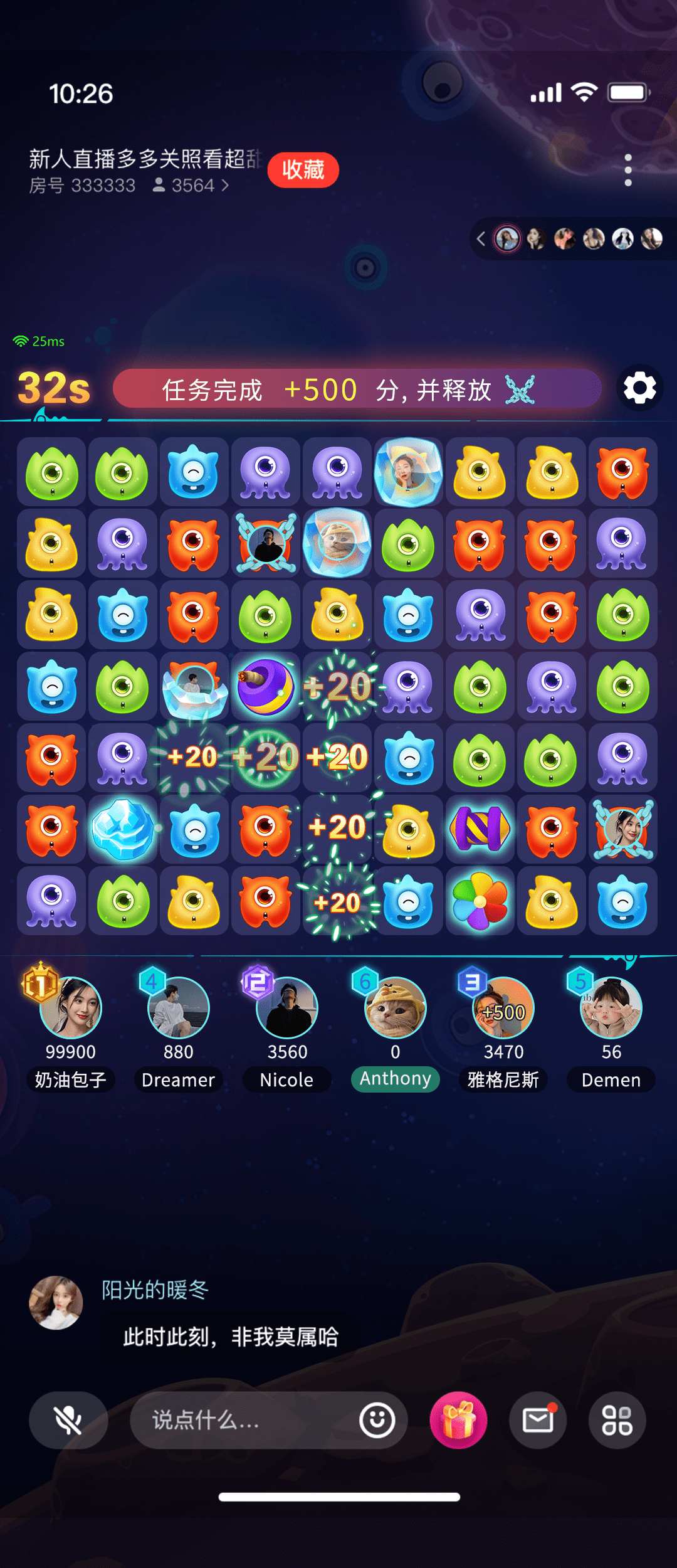Open the more apps grid icon
This screenshot has width=677, height=1568.
(x=617, y=1420)
